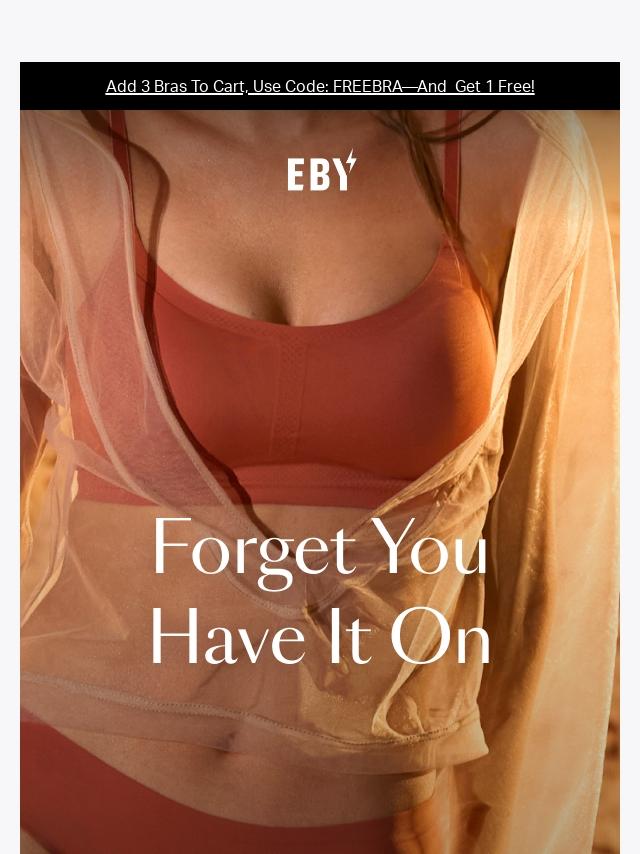
Task: Open the FREEBRA promo code link
Action: (320, 87)
